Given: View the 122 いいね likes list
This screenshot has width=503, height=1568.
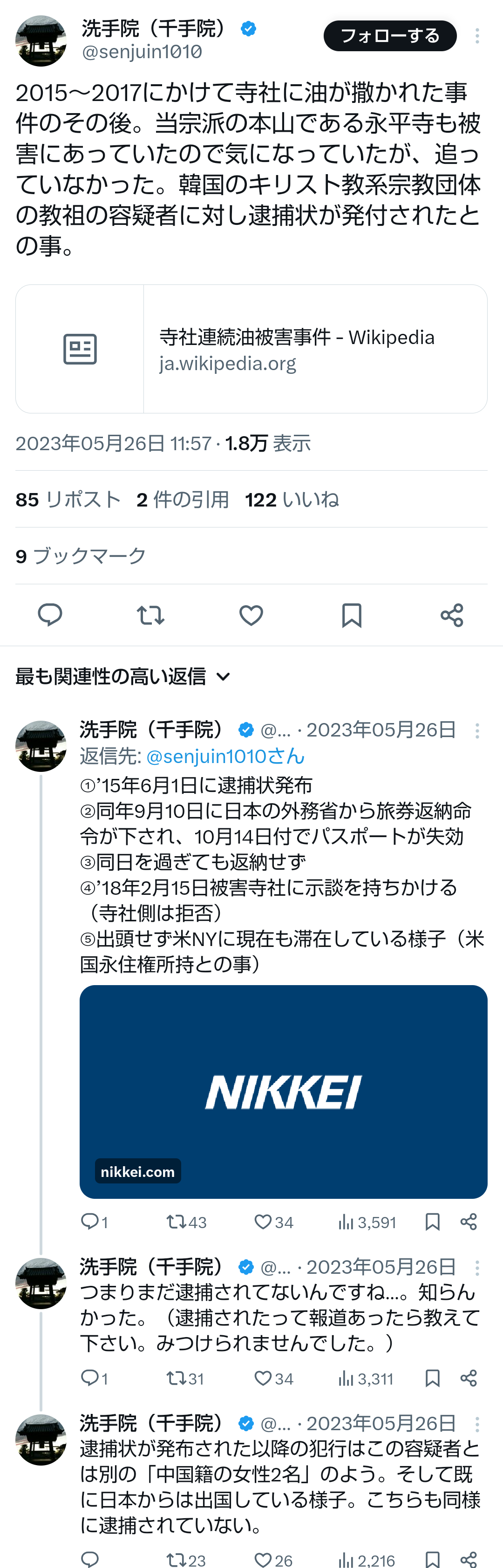Looking at the screenshot, I should point(292,500).
